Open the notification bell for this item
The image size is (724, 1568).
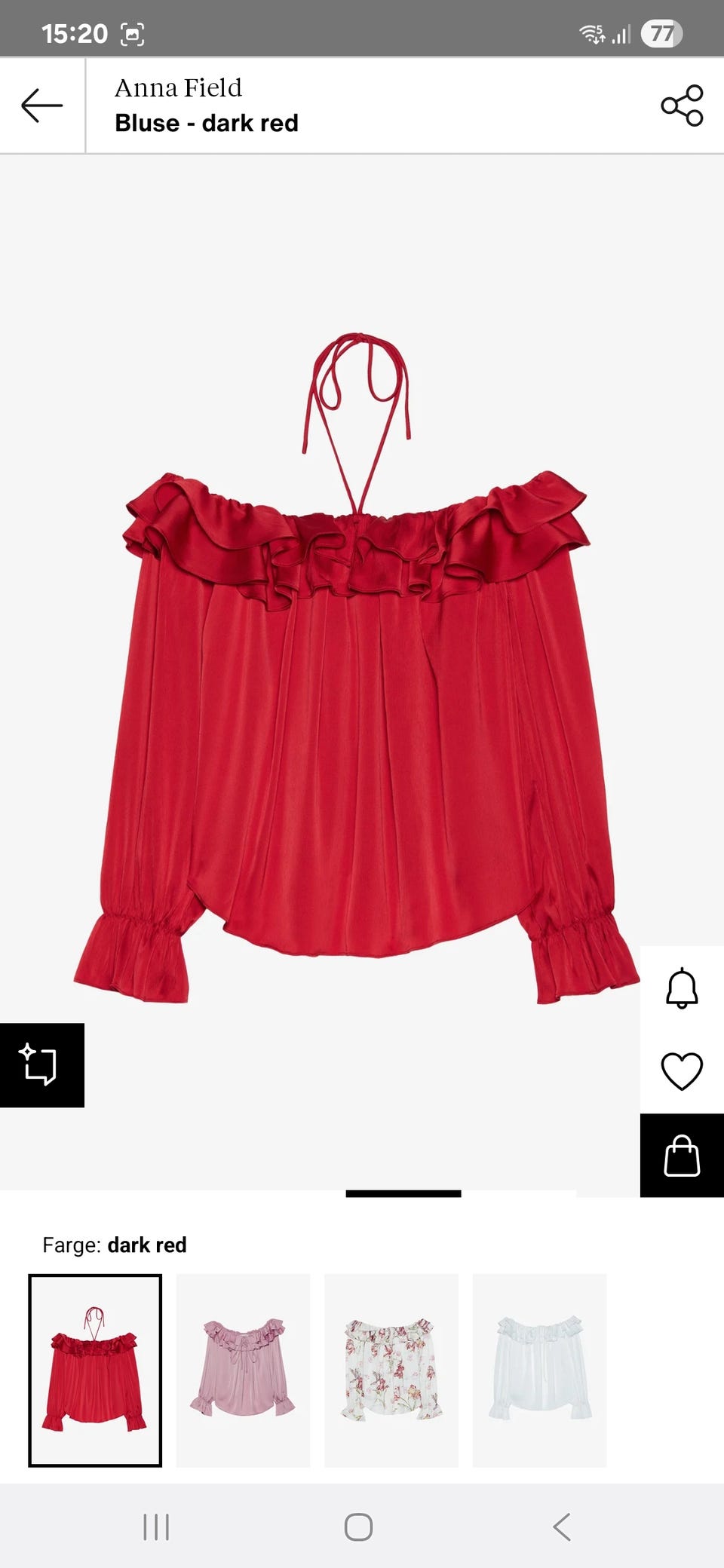pos(682,988)
